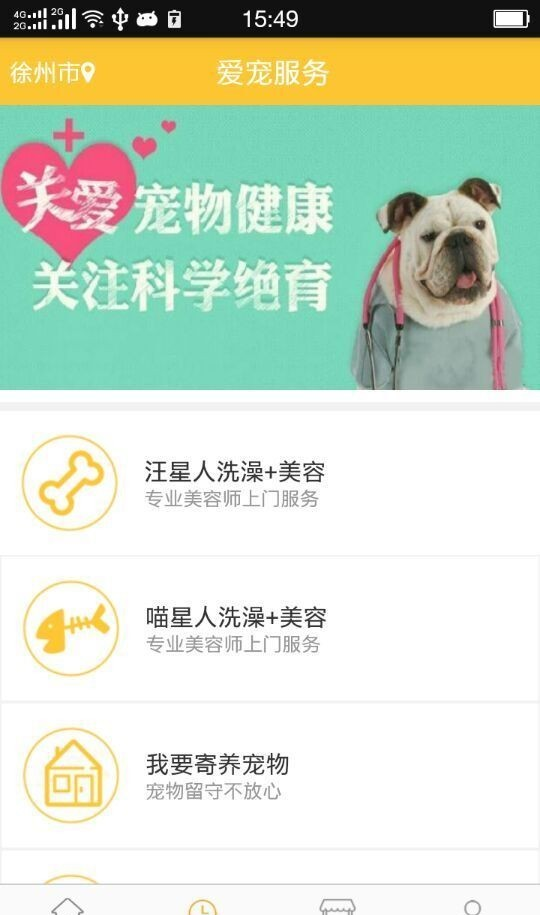Screen dimensions: 540x915
Task: Select 我要寄养宠物 pet boarding
Action: (270, 776)
